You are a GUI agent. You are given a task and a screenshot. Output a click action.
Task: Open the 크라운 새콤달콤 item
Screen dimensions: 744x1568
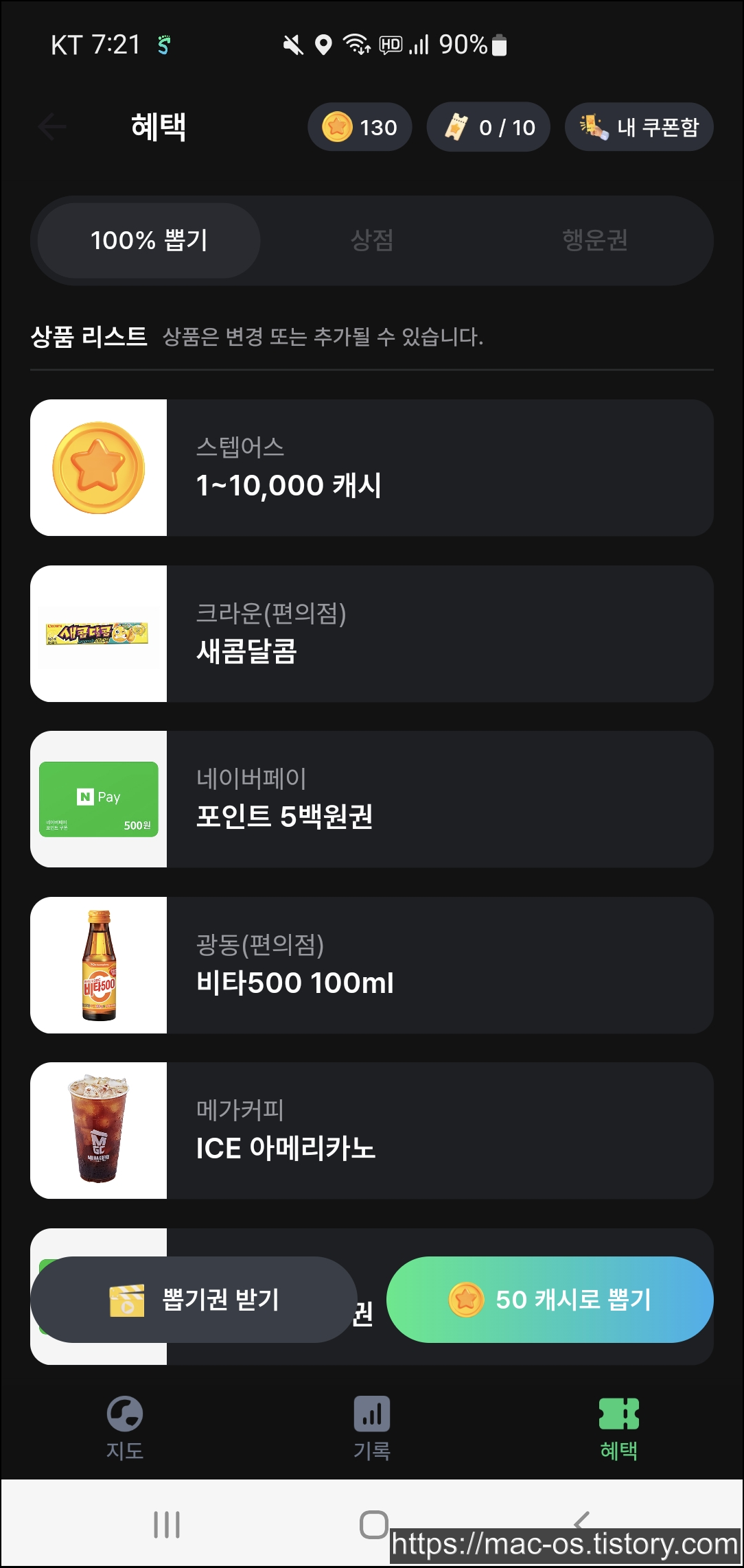[372, 633]
